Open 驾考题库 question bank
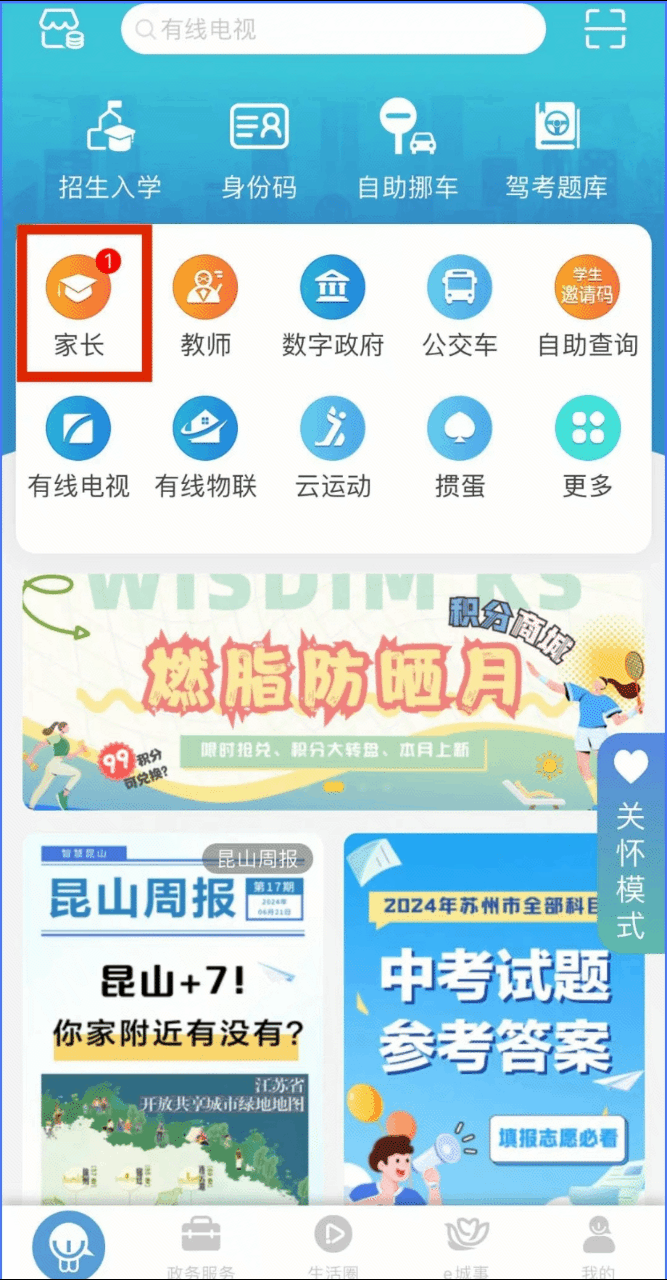The height and width of the screenshot is (1280, 667). coord(556,150)
